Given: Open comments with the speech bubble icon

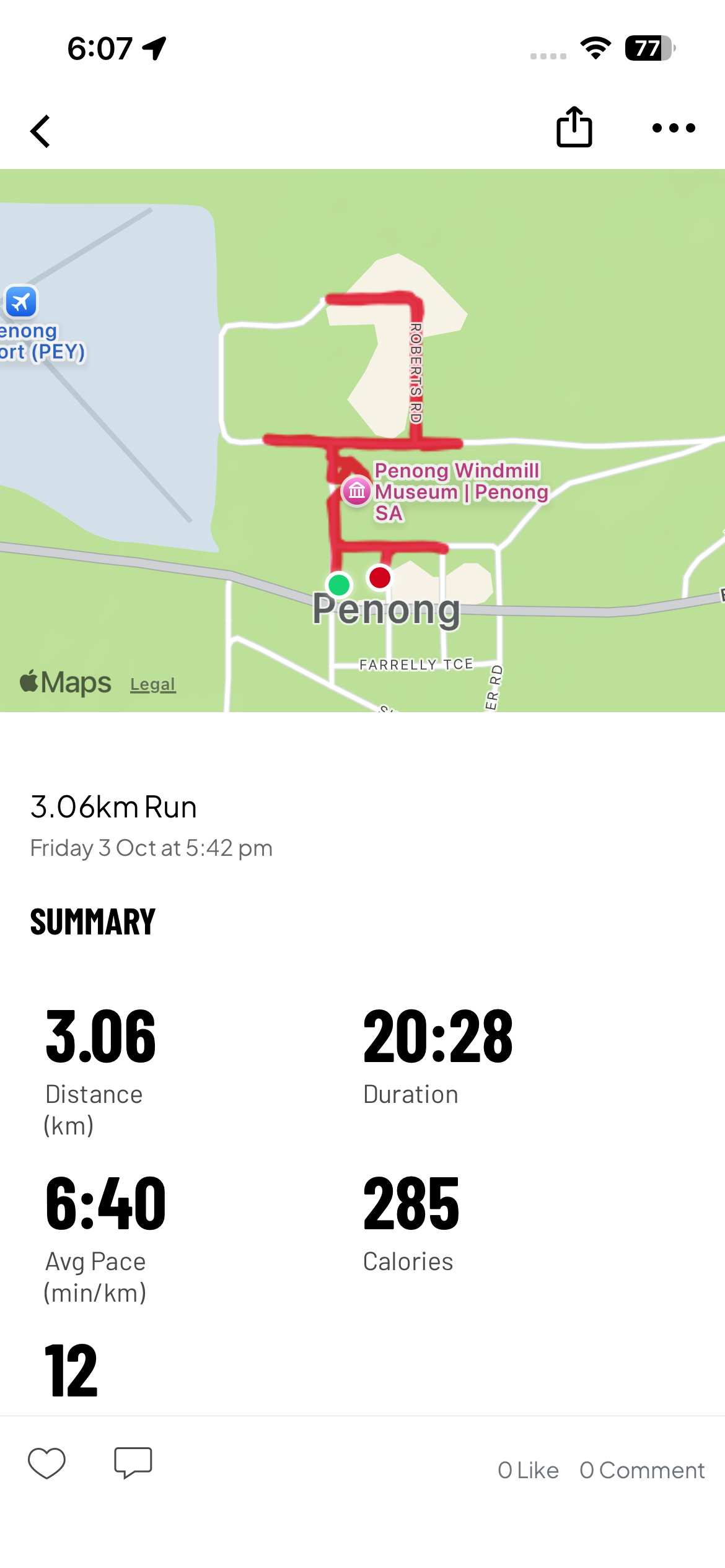Looking at the screenshot, I should (x=133, y=1463).
